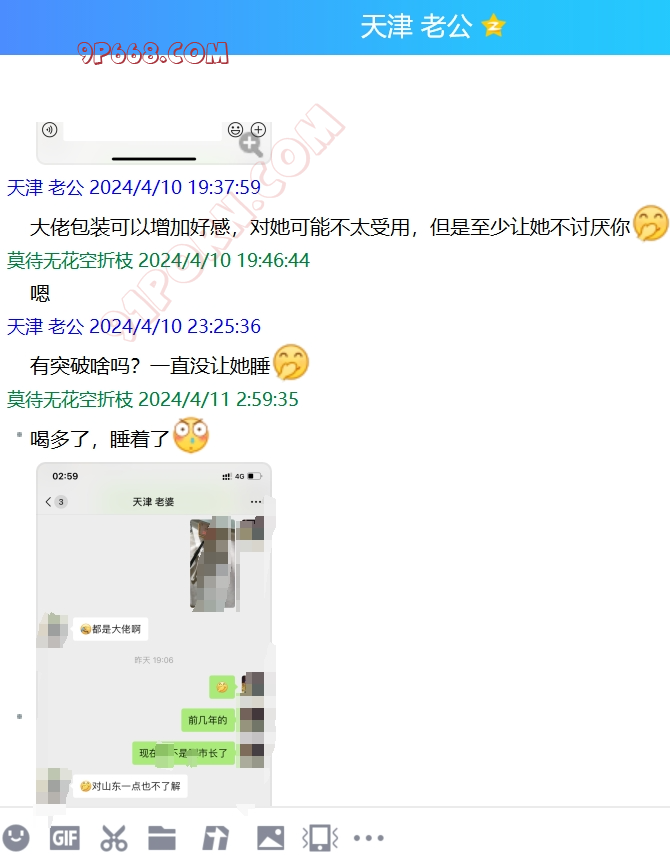This screenshot has width=670, height=855.
Task: Send a file via the folder icon
Action: pyautogui.click(x=162, y=837)
